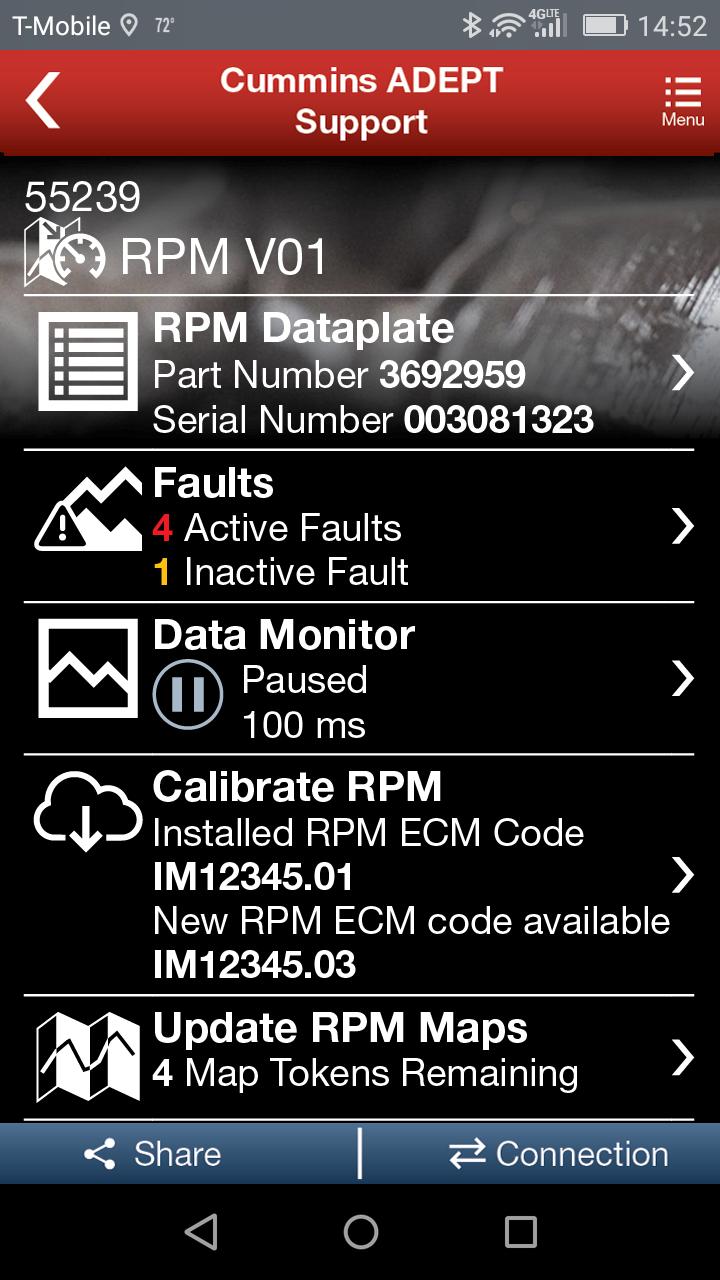The image size is (720, 1280).
Task: Open recent apps from the navigation bar
Action: 520,1232
